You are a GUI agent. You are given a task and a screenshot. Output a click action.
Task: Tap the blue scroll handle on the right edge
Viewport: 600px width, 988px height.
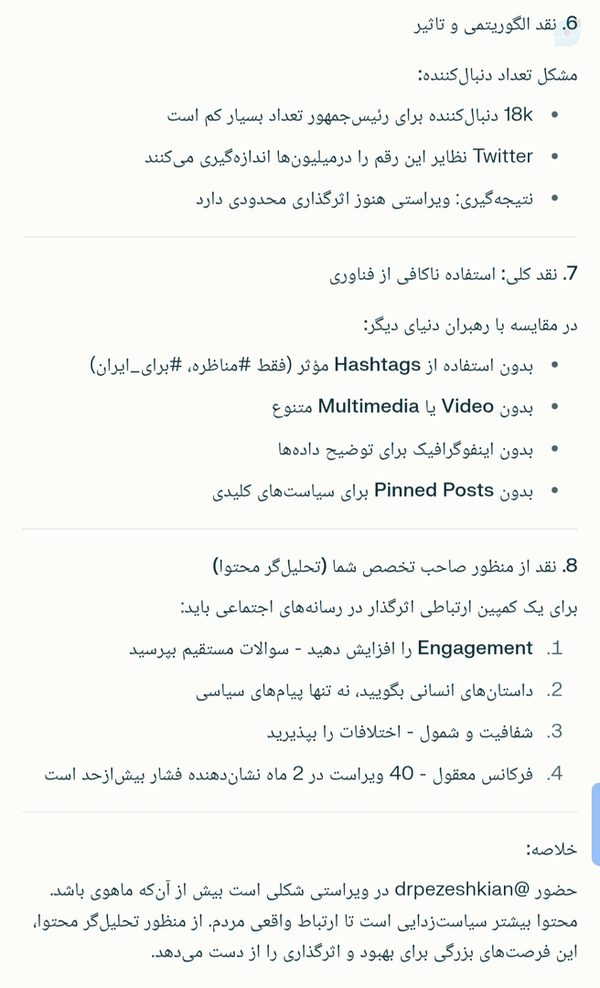coord(596,824)
